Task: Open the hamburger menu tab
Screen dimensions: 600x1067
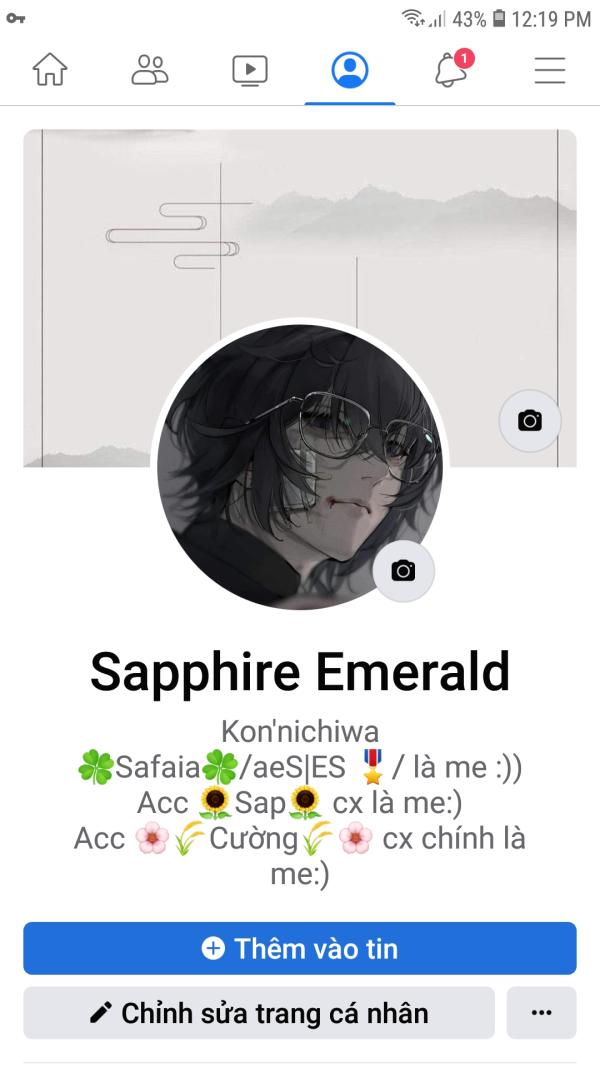Action: [550, 70]
